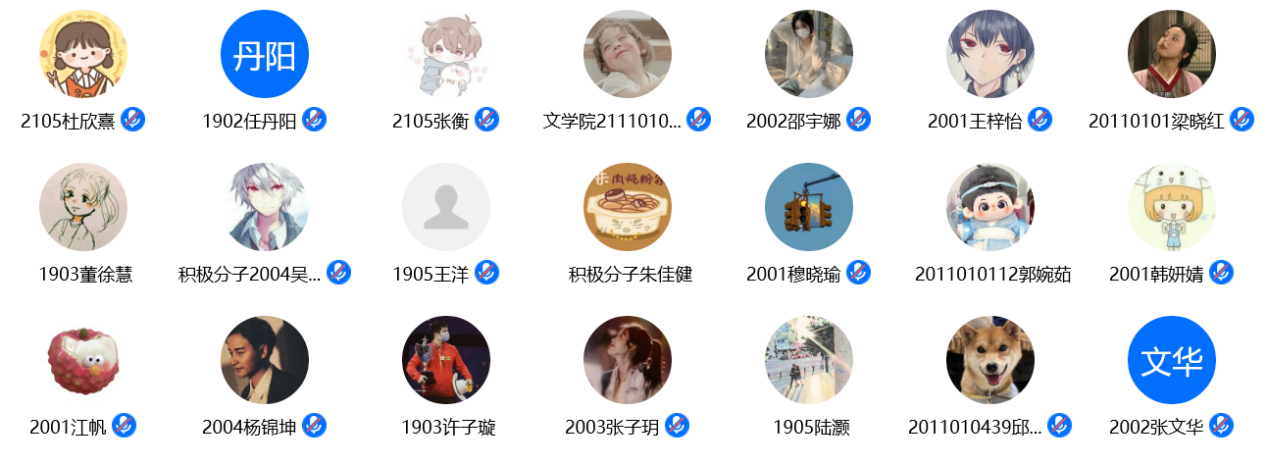View participant 1903许子璇
Screen dimensions: 1267x463
tap(446, 360)
